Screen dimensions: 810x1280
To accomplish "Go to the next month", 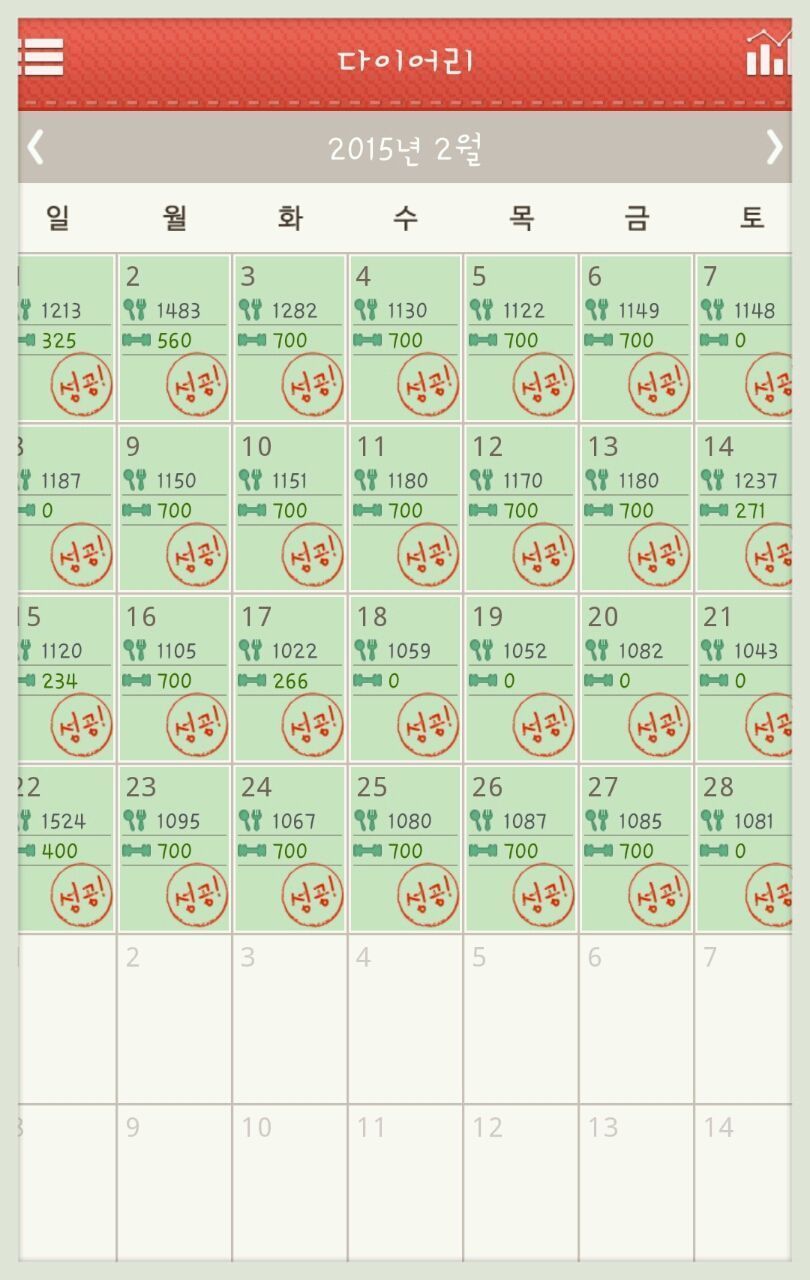I will [774, 147].
